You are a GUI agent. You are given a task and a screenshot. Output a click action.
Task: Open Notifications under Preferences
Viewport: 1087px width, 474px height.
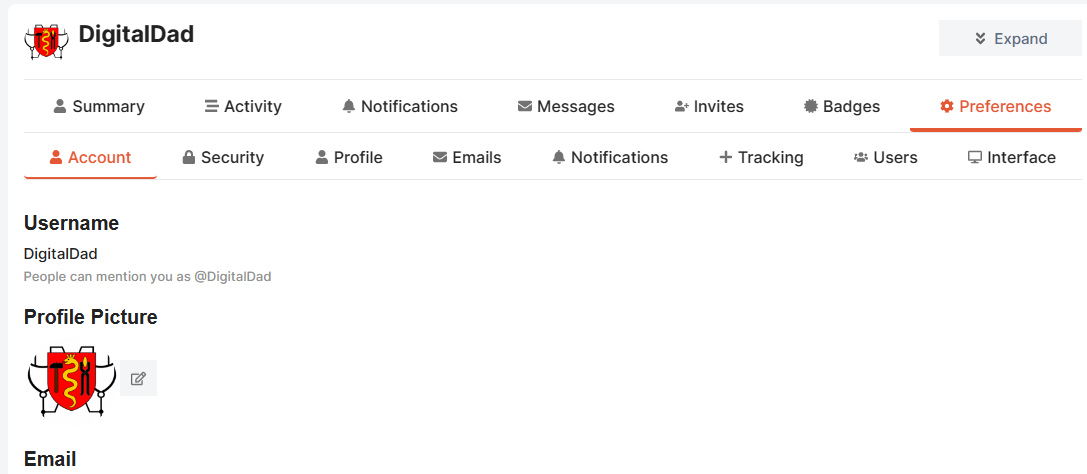pos(610,157)
